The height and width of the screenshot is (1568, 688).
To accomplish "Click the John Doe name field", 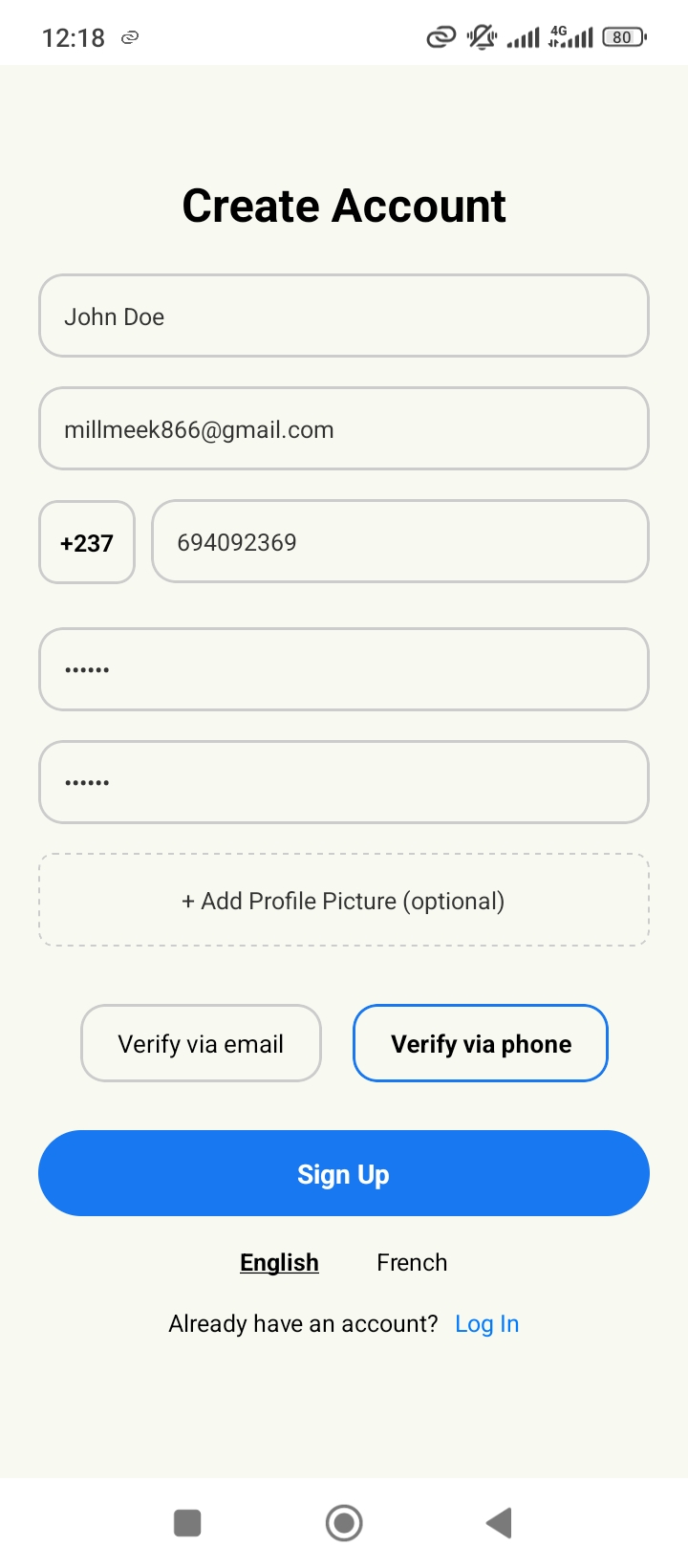I will pos(344,316).
